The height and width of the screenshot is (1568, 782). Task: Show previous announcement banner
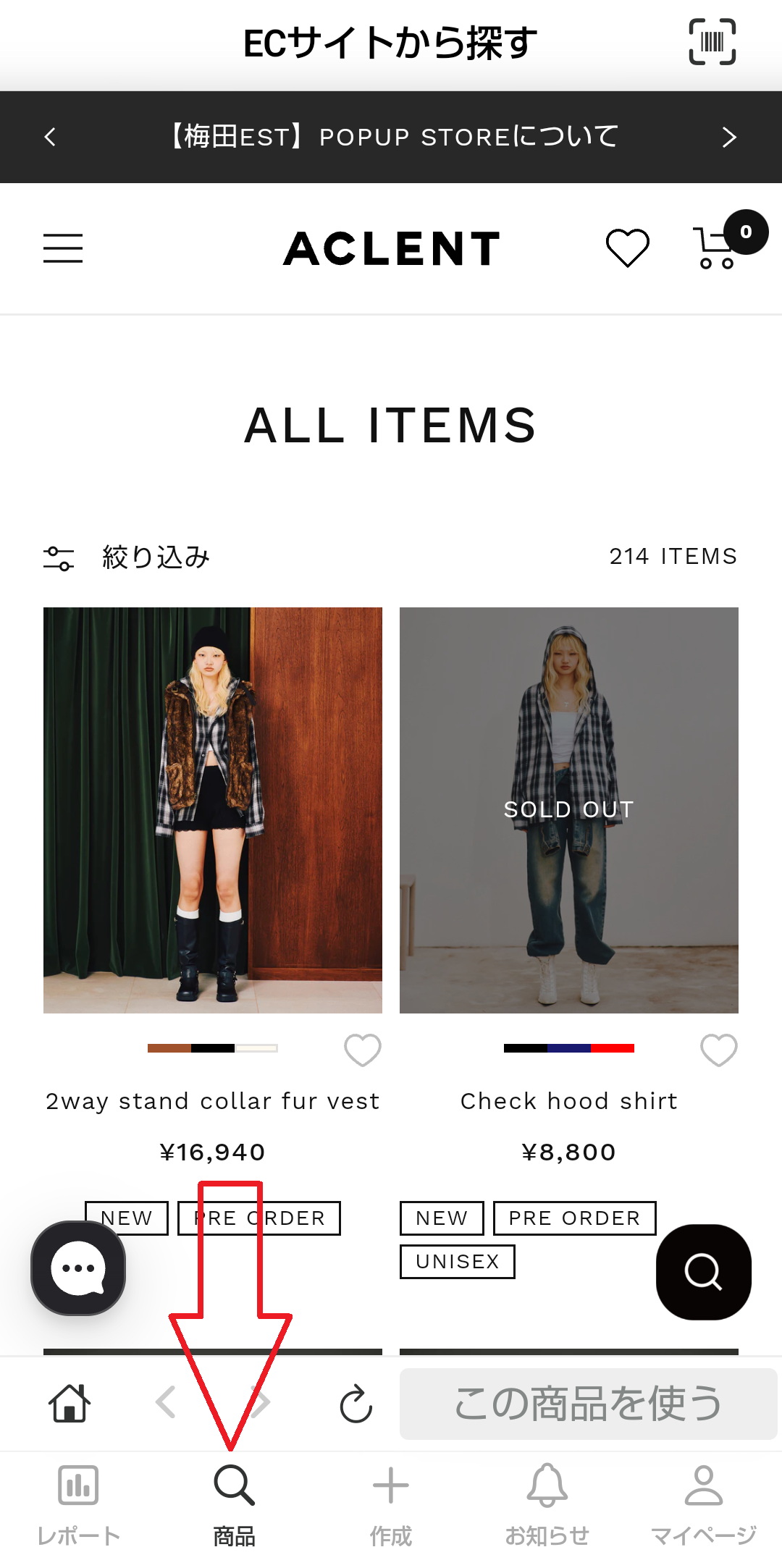[50, 137]
